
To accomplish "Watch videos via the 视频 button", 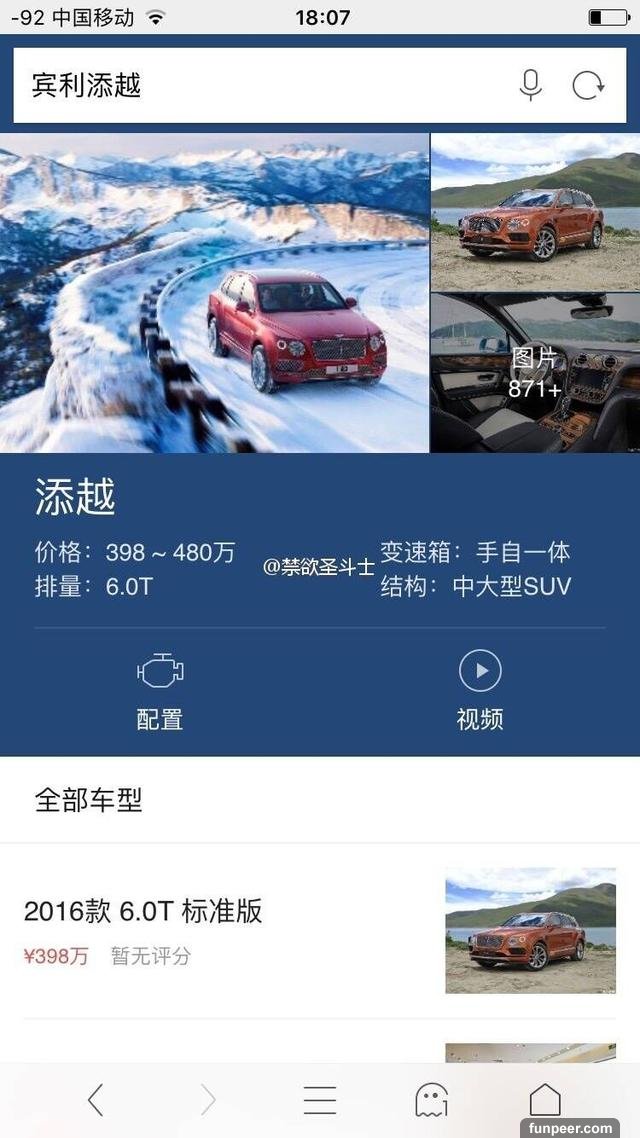I will (480, 690).
